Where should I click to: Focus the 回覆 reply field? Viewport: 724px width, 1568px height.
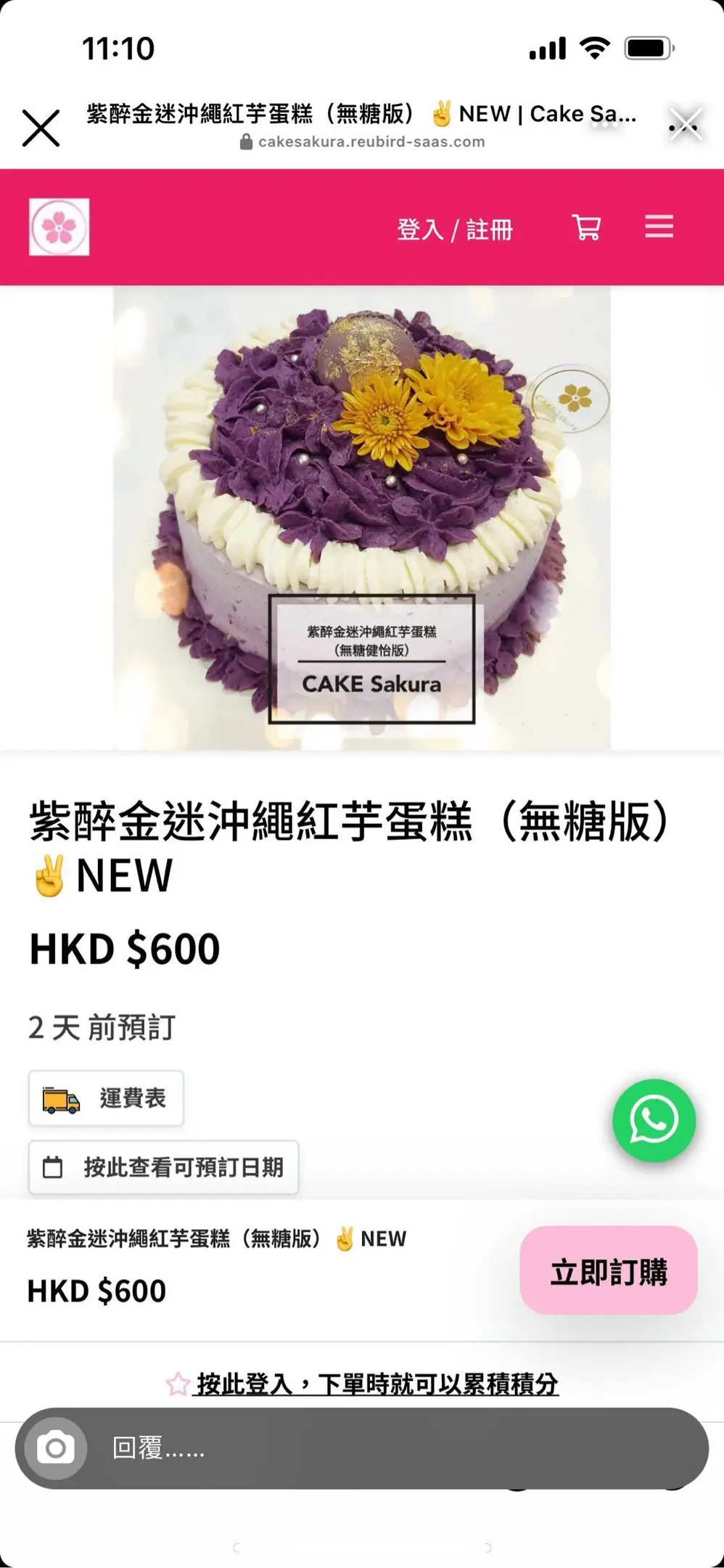[392, 1449]
